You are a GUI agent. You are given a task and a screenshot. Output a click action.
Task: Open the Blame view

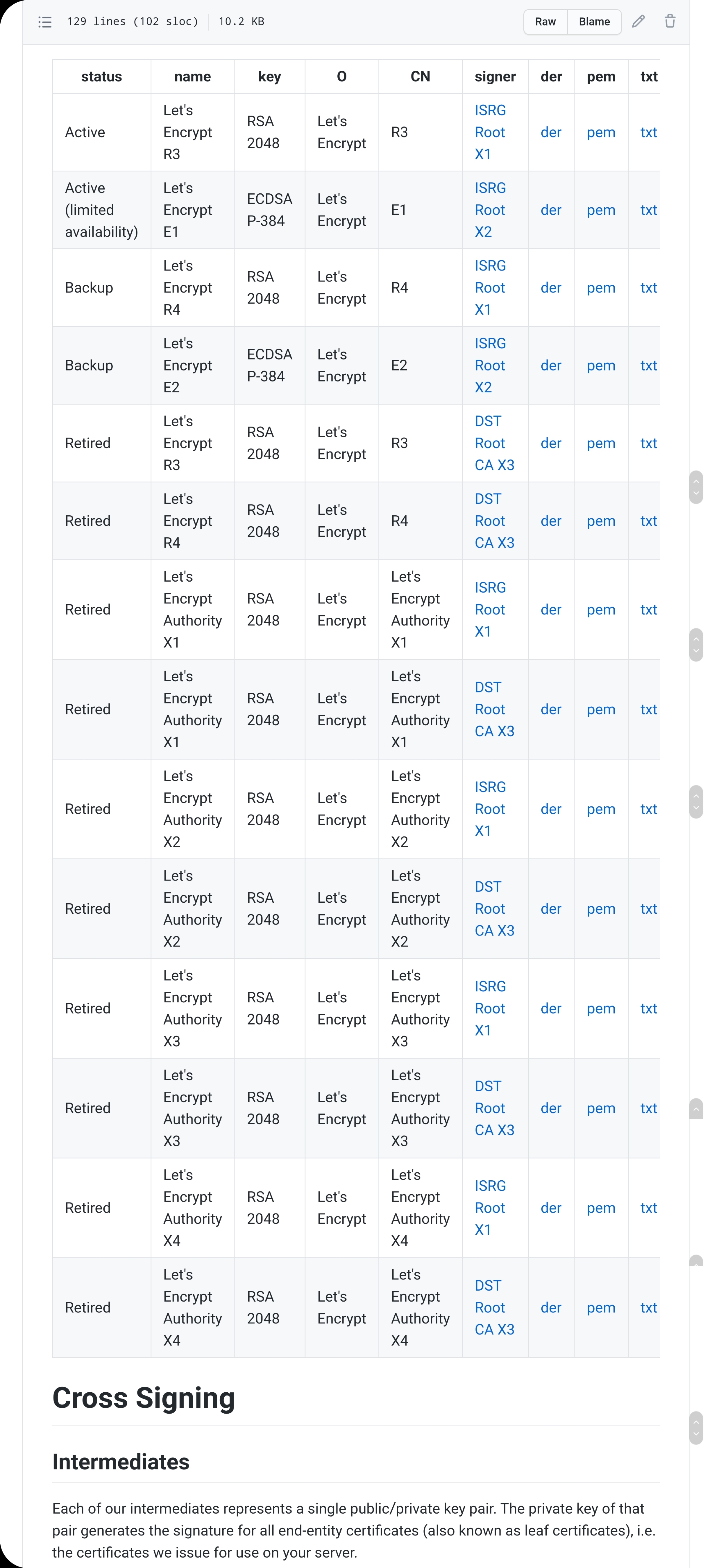594,22
